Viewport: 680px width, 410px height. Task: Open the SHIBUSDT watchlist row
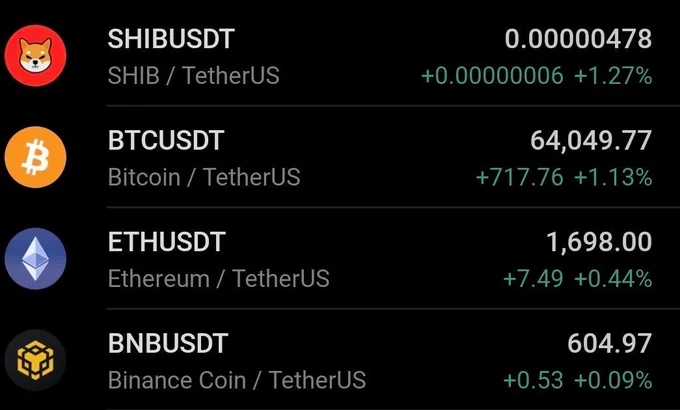pyautogui.click(x=340, y=55)
